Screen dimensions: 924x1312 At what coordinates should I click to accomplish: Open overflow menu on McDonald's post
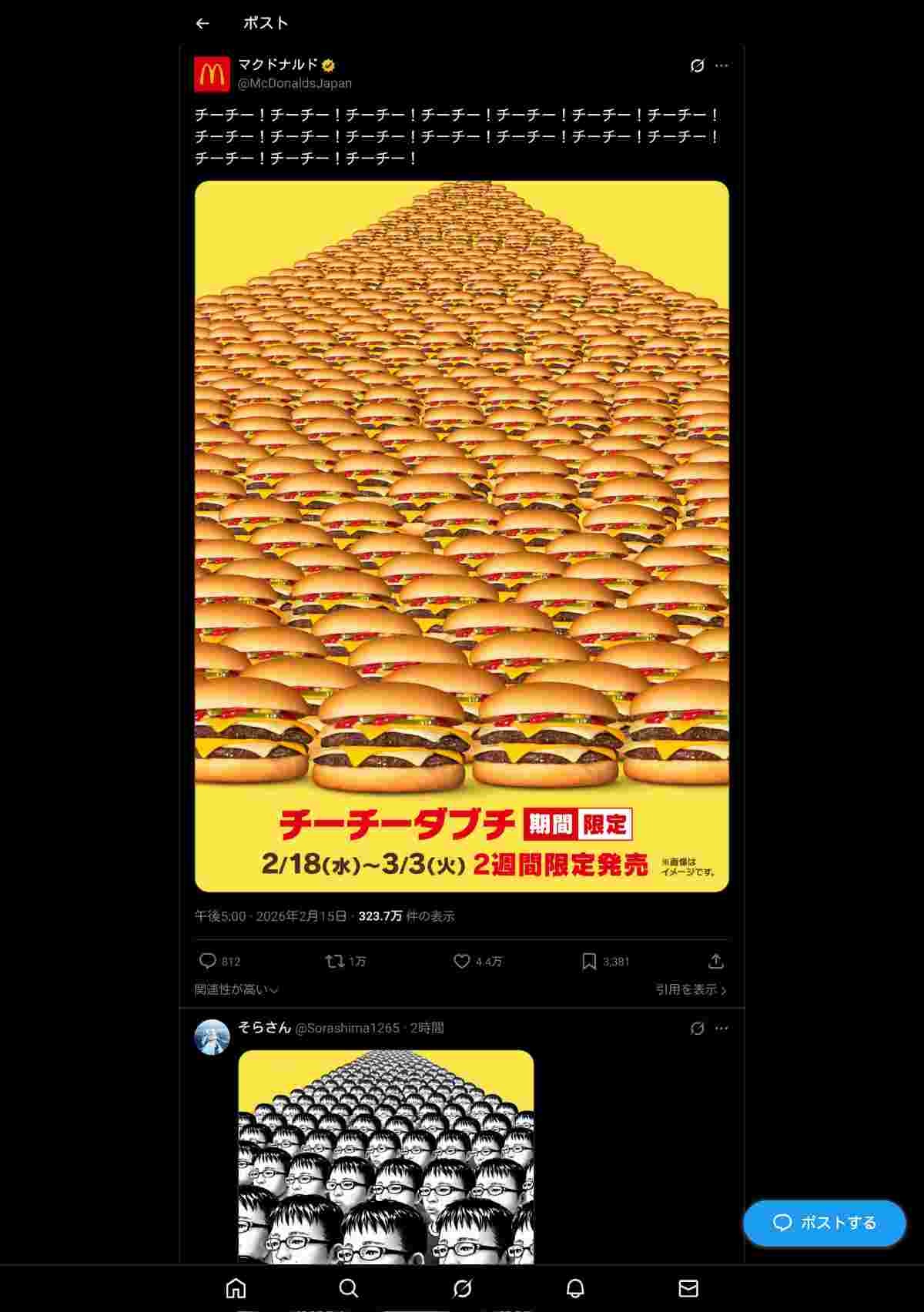tap(721, 66)
